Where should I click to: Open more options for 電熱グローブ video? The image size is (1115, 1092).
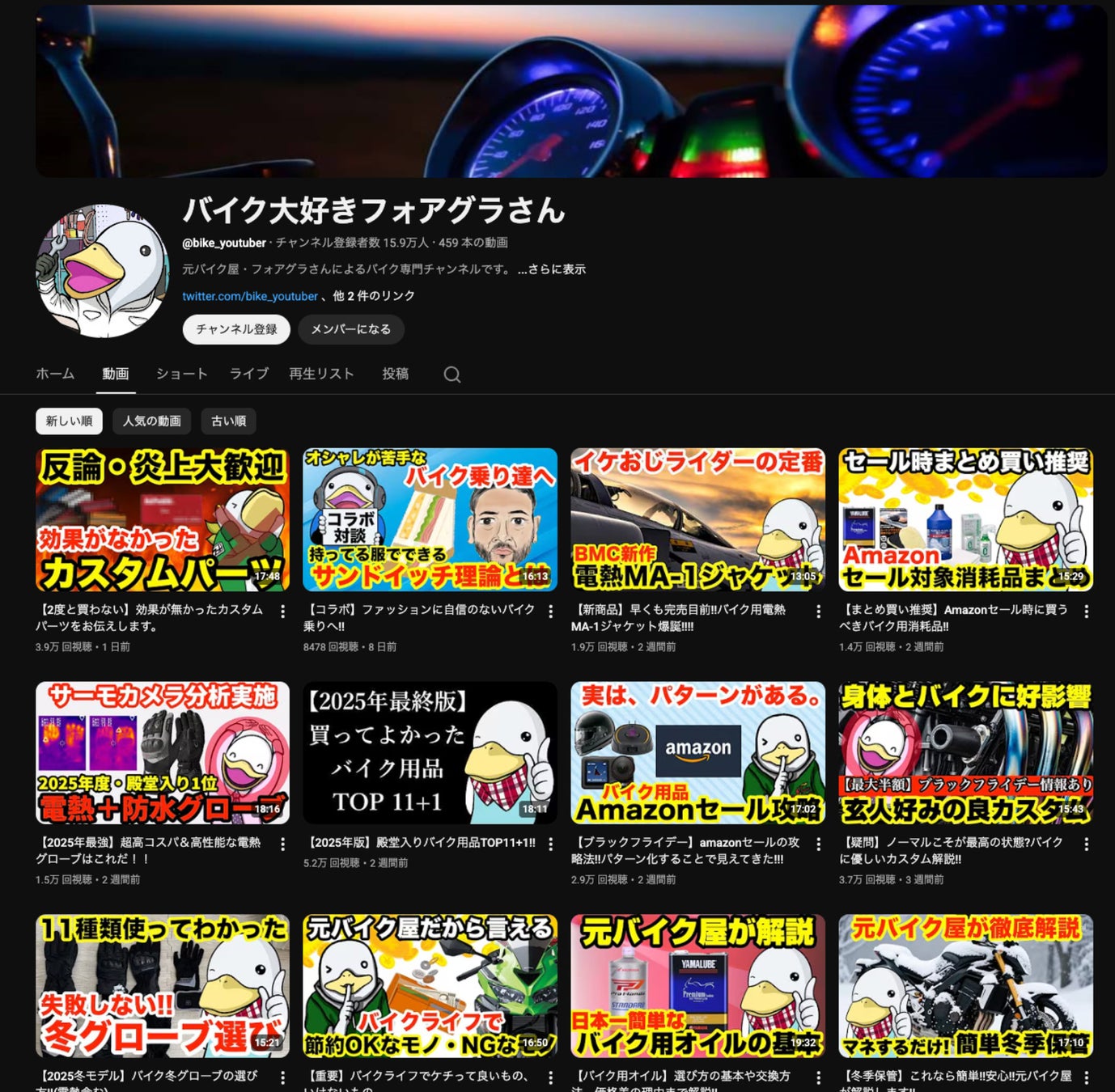(x=282, y=844)
